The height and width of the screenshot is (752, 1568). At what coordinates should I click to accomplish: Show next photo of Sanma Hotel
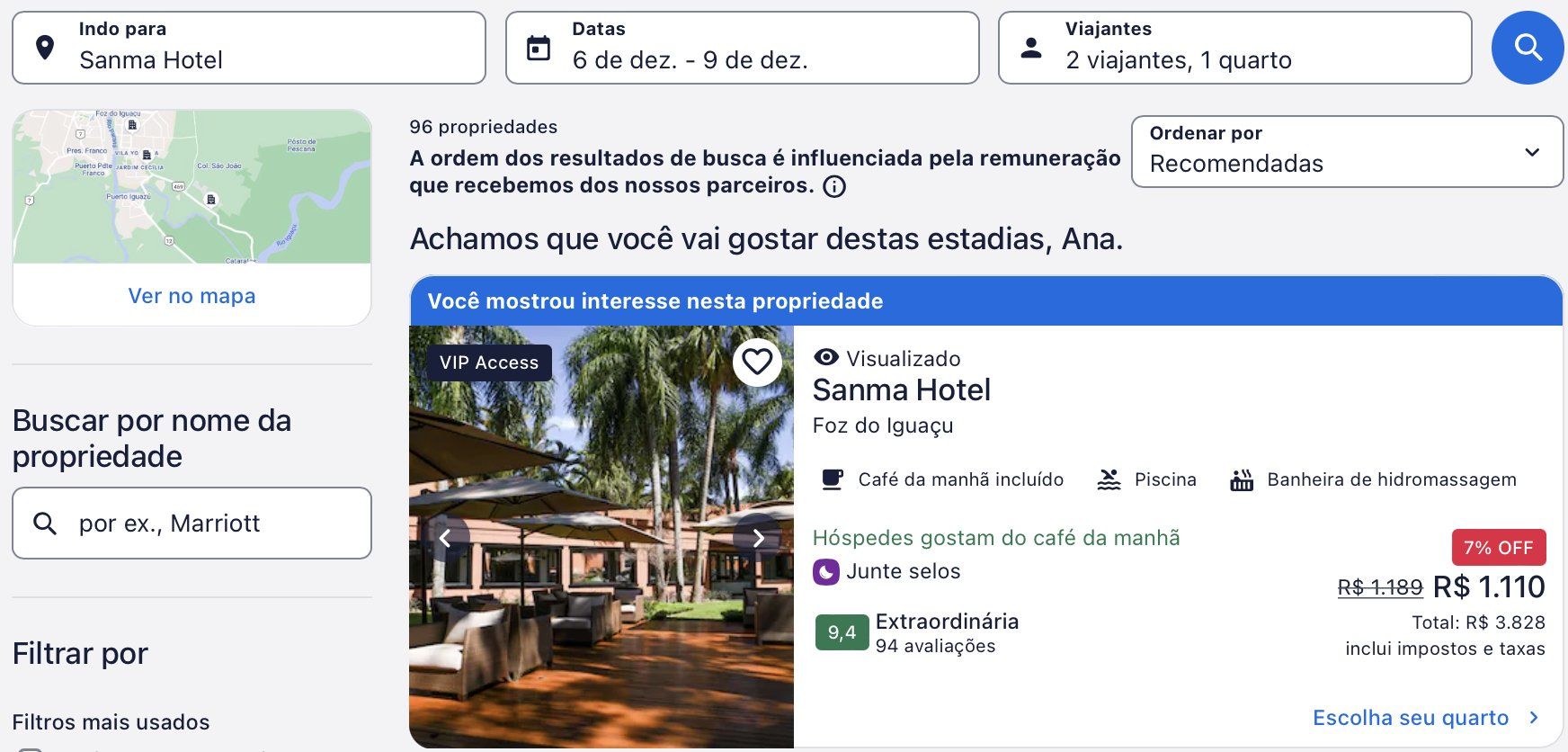[758, 538]
